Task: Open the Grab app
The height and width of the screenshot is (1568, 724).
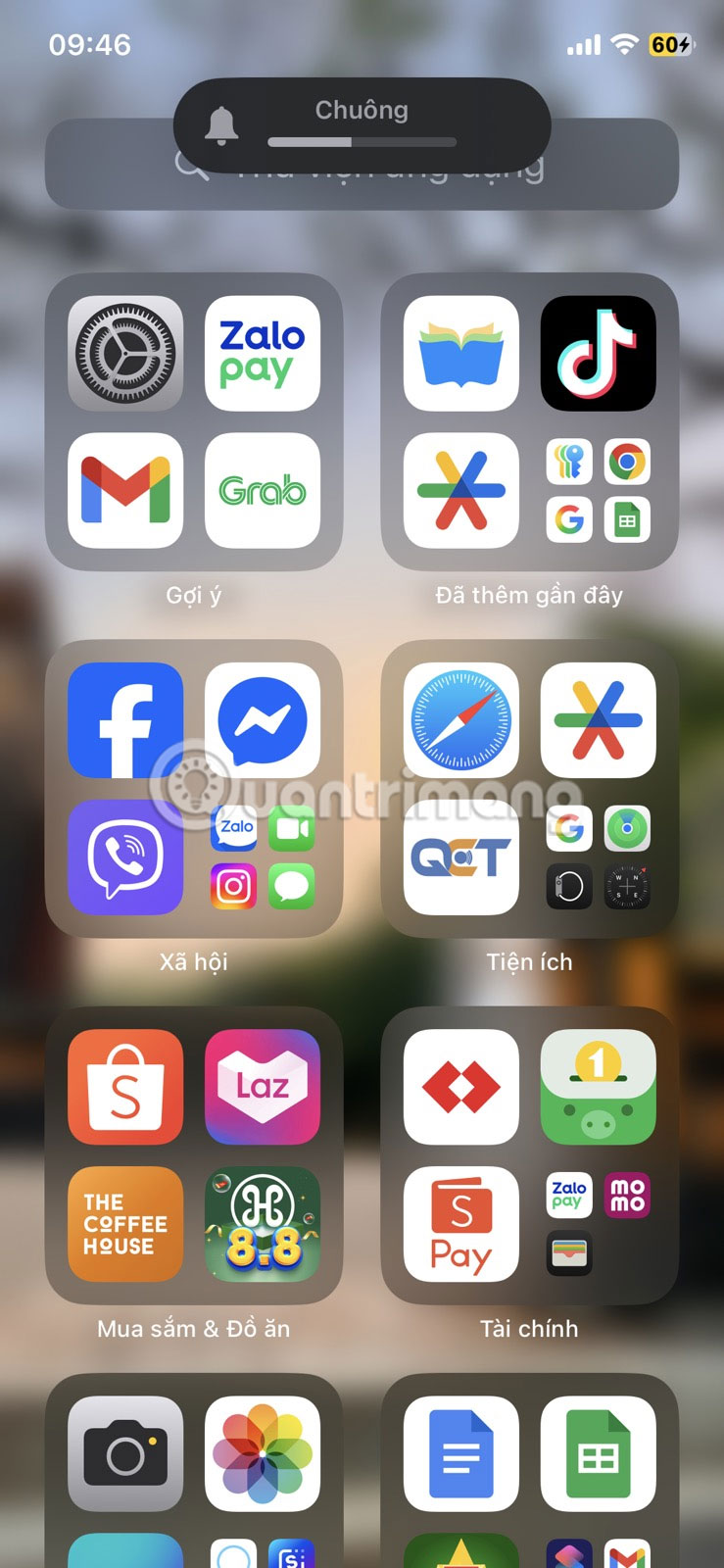Action: [262, 490]
